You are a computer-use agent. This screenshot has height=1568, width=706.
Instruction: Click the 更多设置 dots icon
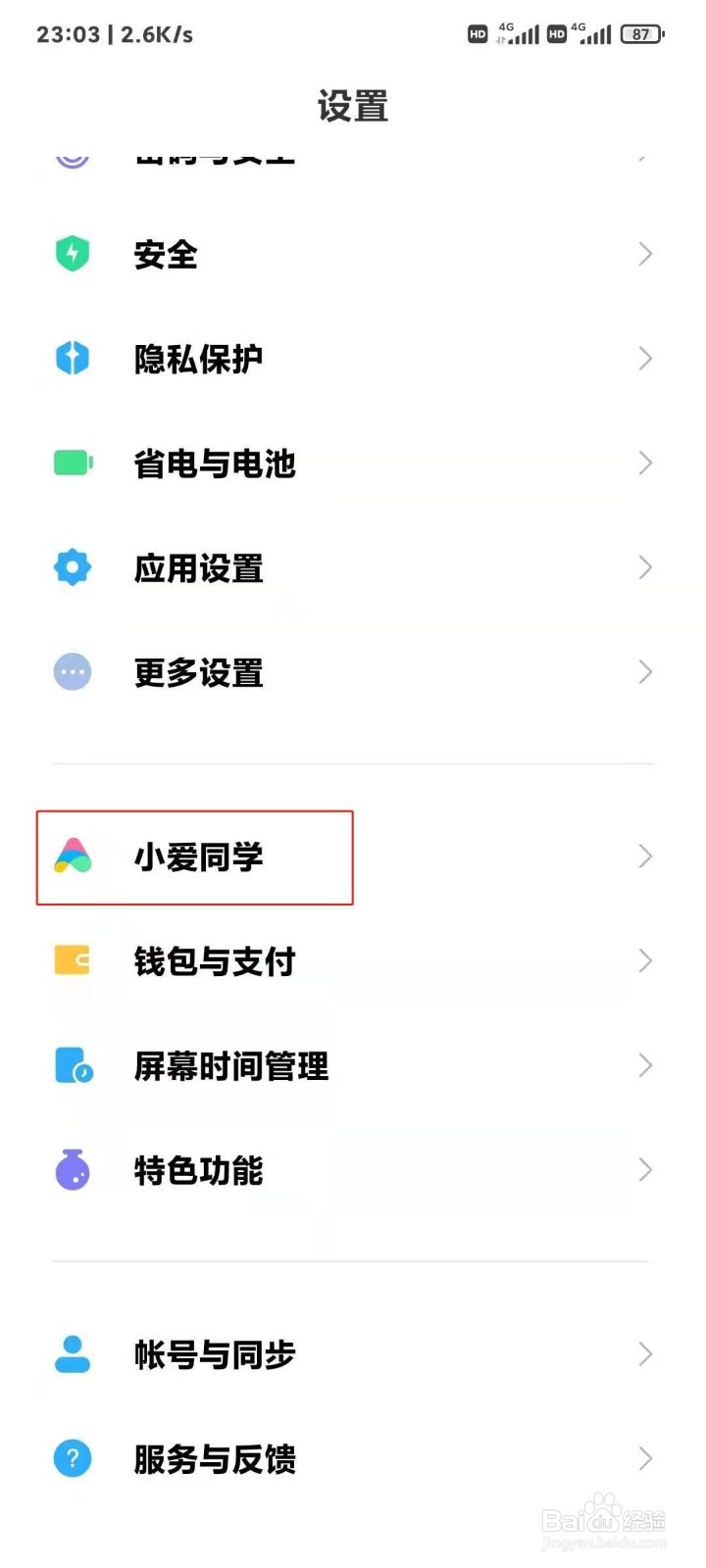pyautogui.click(x=72, y=672)
